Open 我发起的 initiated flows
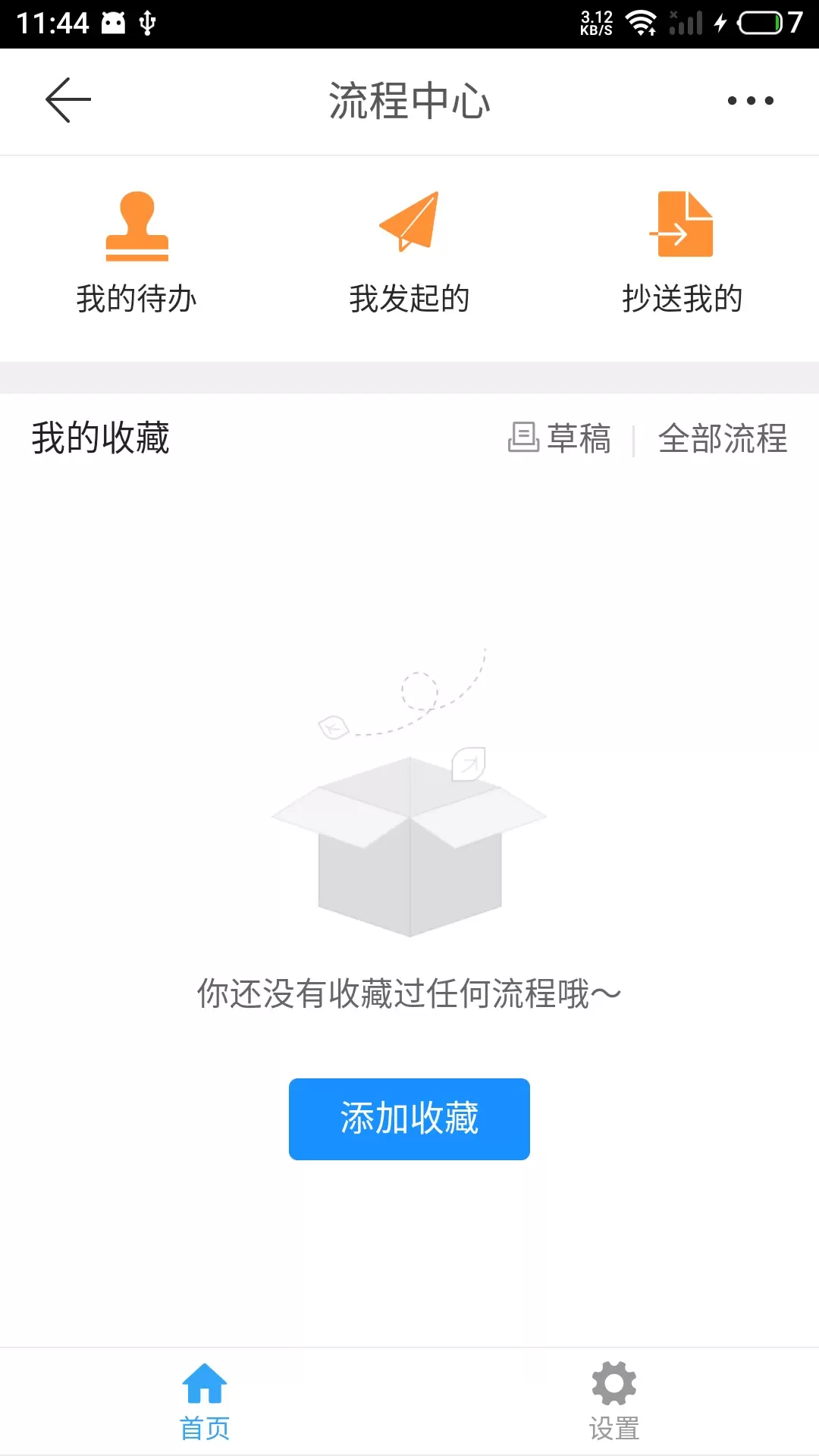Viewport: 819px width, 1456px height. coord(409,252)
